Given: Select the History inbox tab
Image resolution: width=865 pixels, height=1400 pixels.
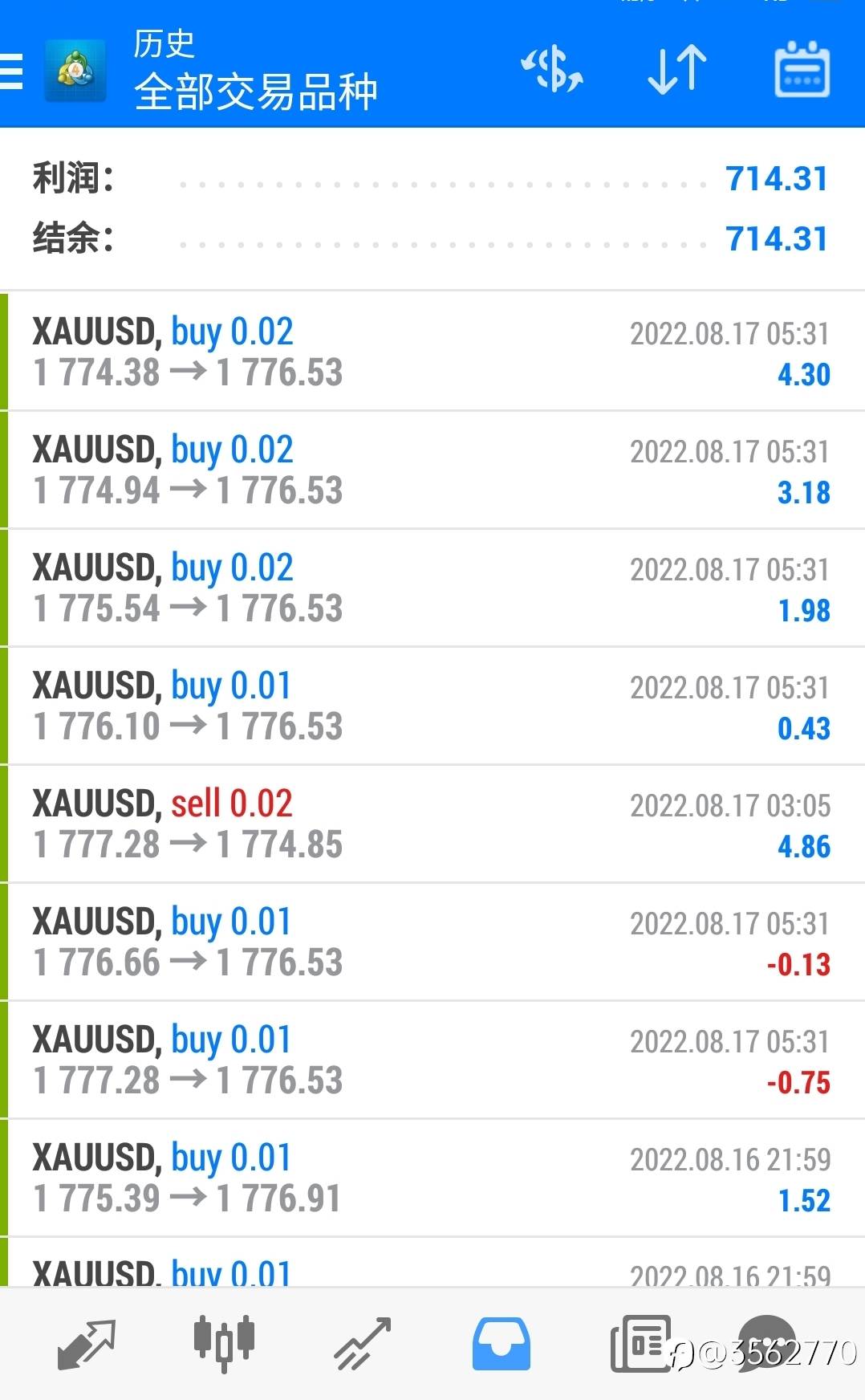Looking at the screenshot, I should tap(502, 1344).
